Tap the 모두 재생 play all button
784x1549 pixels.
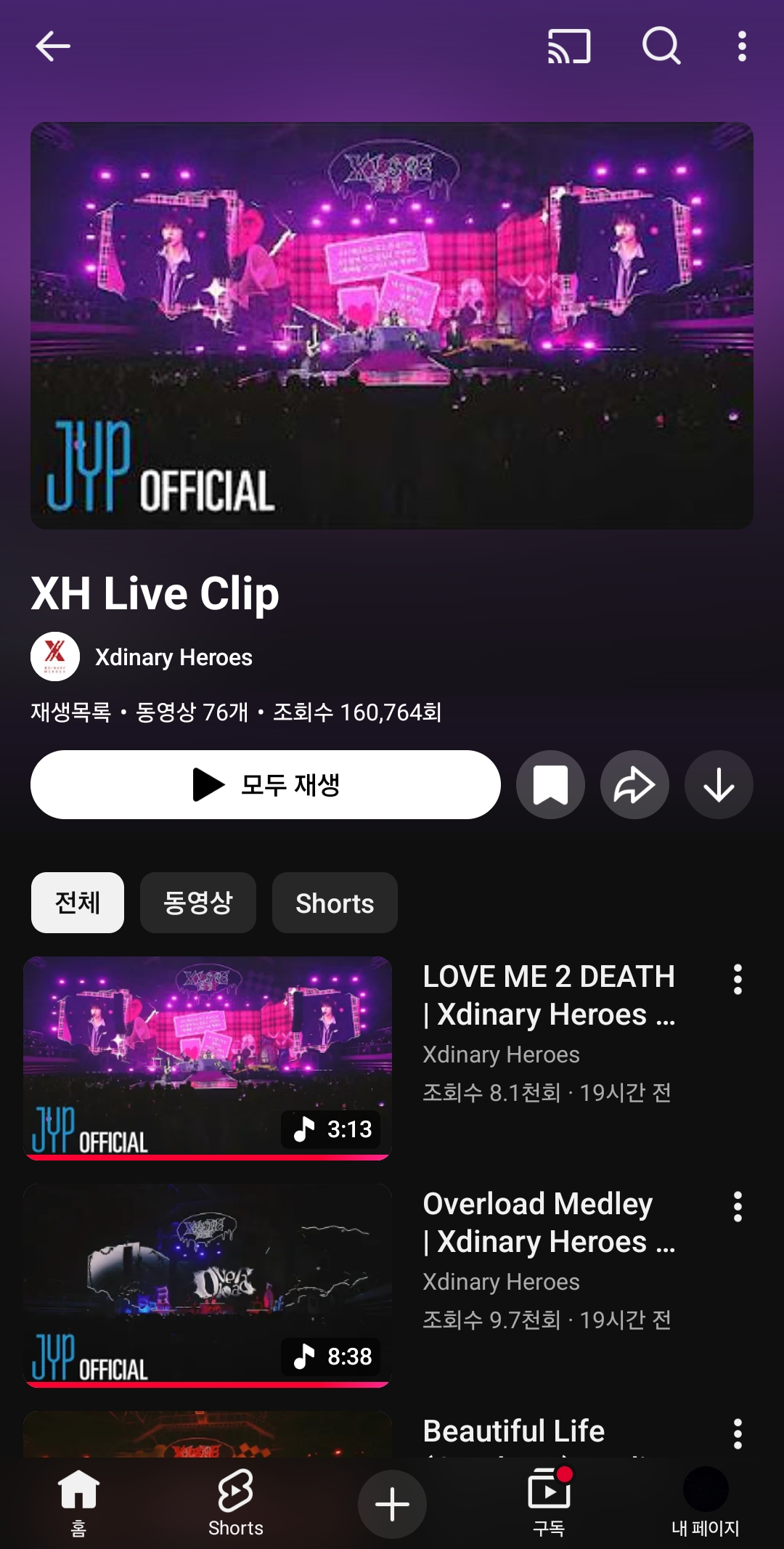click(x=266, y=785)
